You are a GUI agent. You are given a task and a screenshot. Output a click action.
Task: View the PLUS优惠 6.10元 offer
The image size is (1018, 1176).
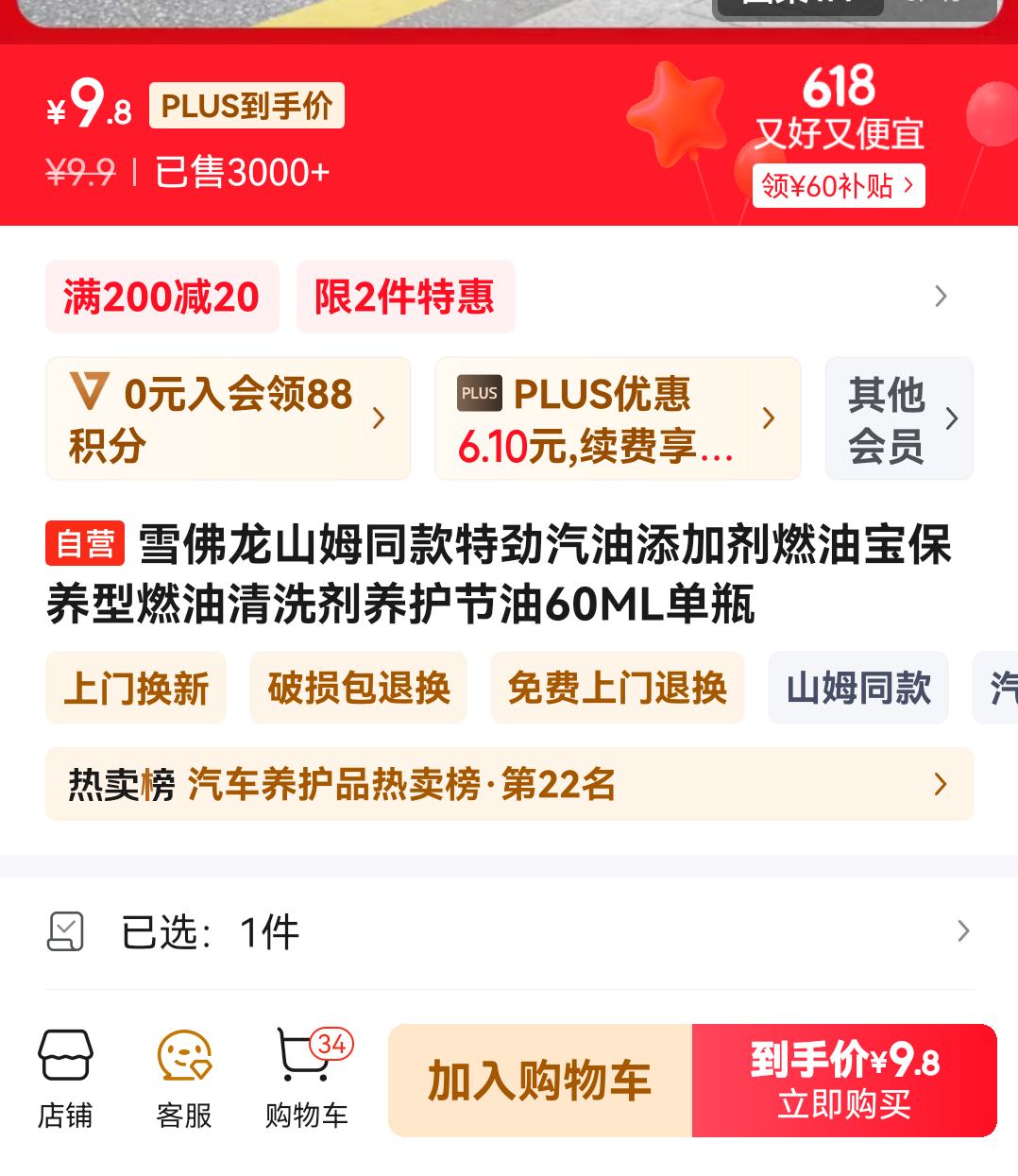point(618,418)
